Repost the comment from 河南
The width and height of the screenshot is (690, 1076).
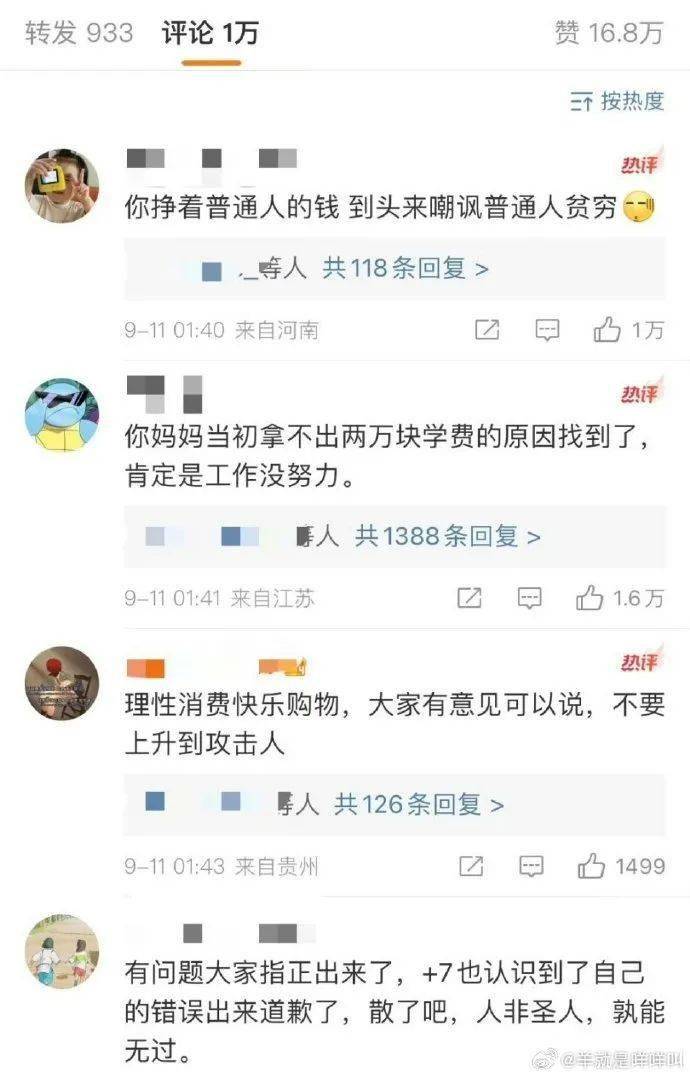point(487,330)
